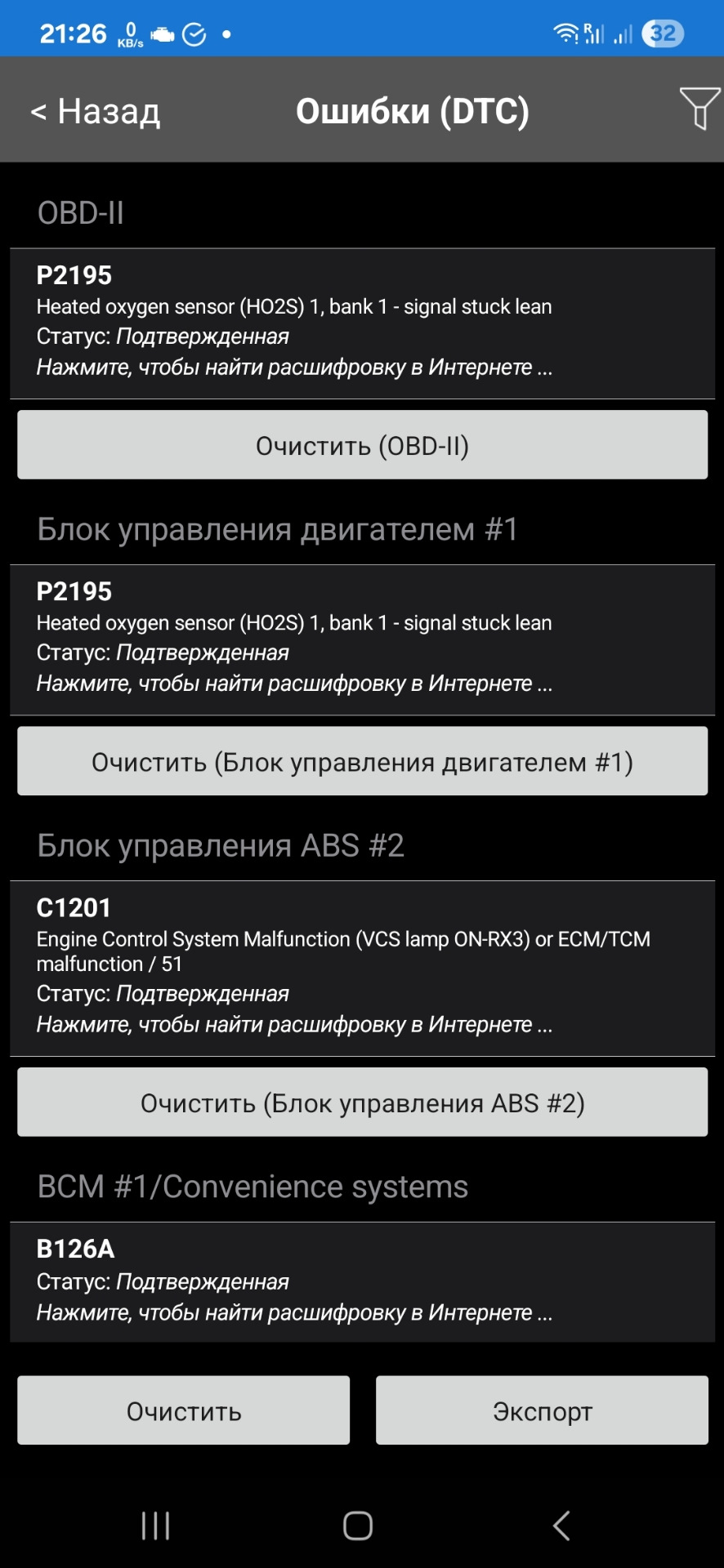724x1568 pixels.
Task: Tap the bottom Очистить button
Action: point(183,1410)
